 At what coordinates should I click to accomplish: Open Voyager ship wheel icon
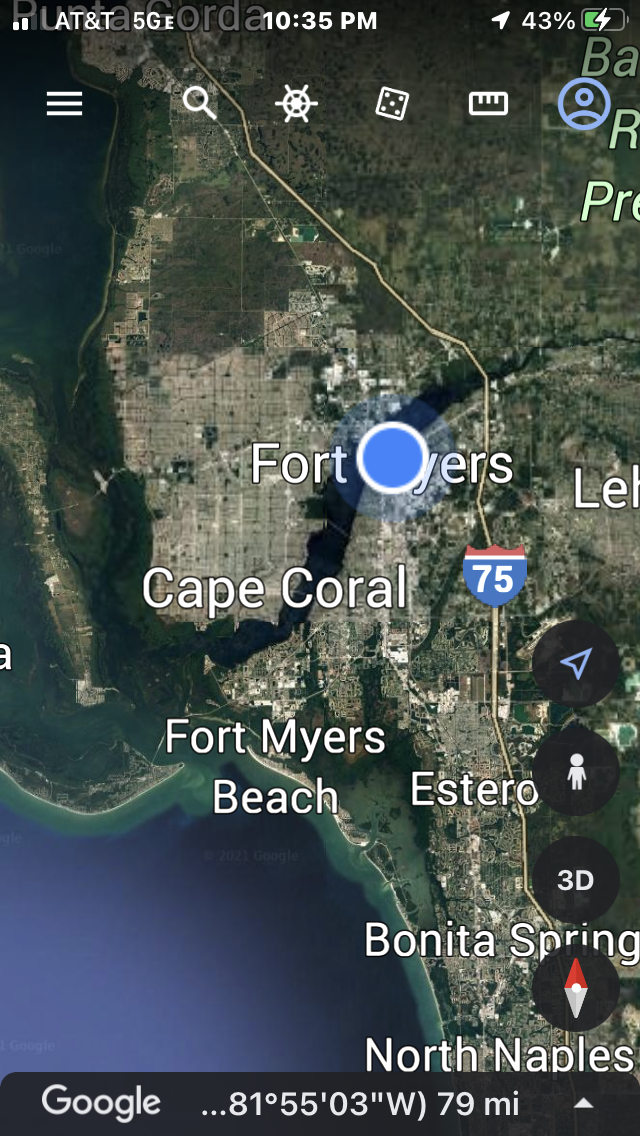point(296,104)
